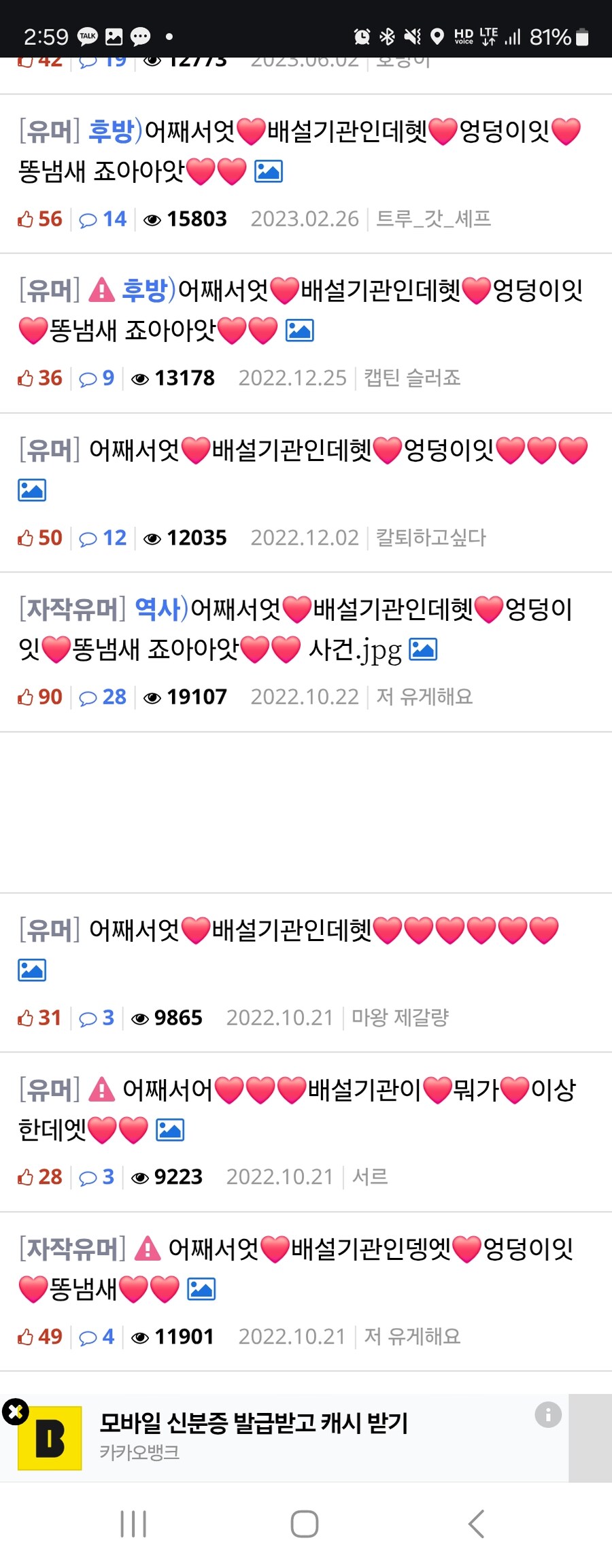Go back with the system back button
The height and width of the screenshot is (1568, 612).
click(x=477, y=1524)
